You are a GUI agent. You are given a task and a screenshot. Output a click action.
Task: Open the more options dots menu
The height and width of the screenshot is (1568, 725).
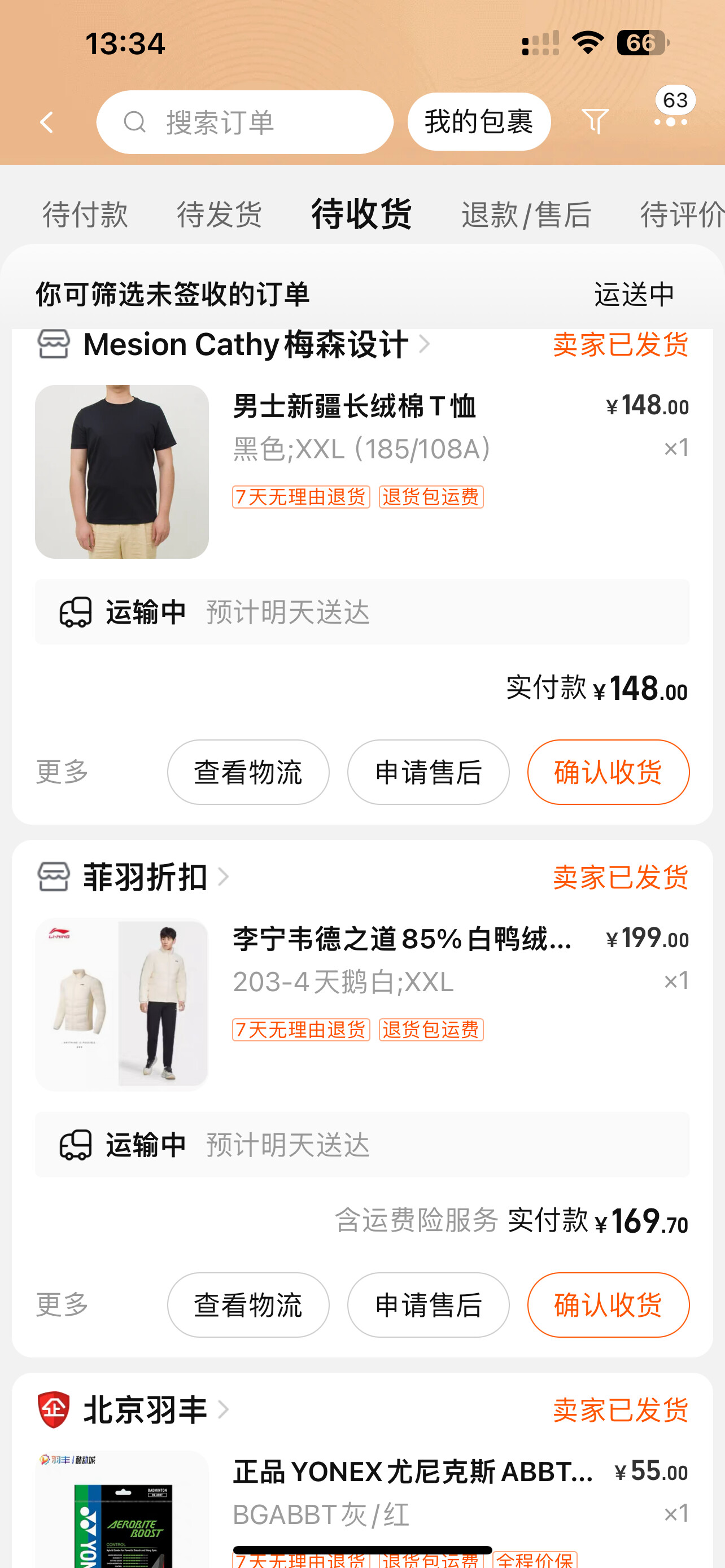(x=670, y=122)
